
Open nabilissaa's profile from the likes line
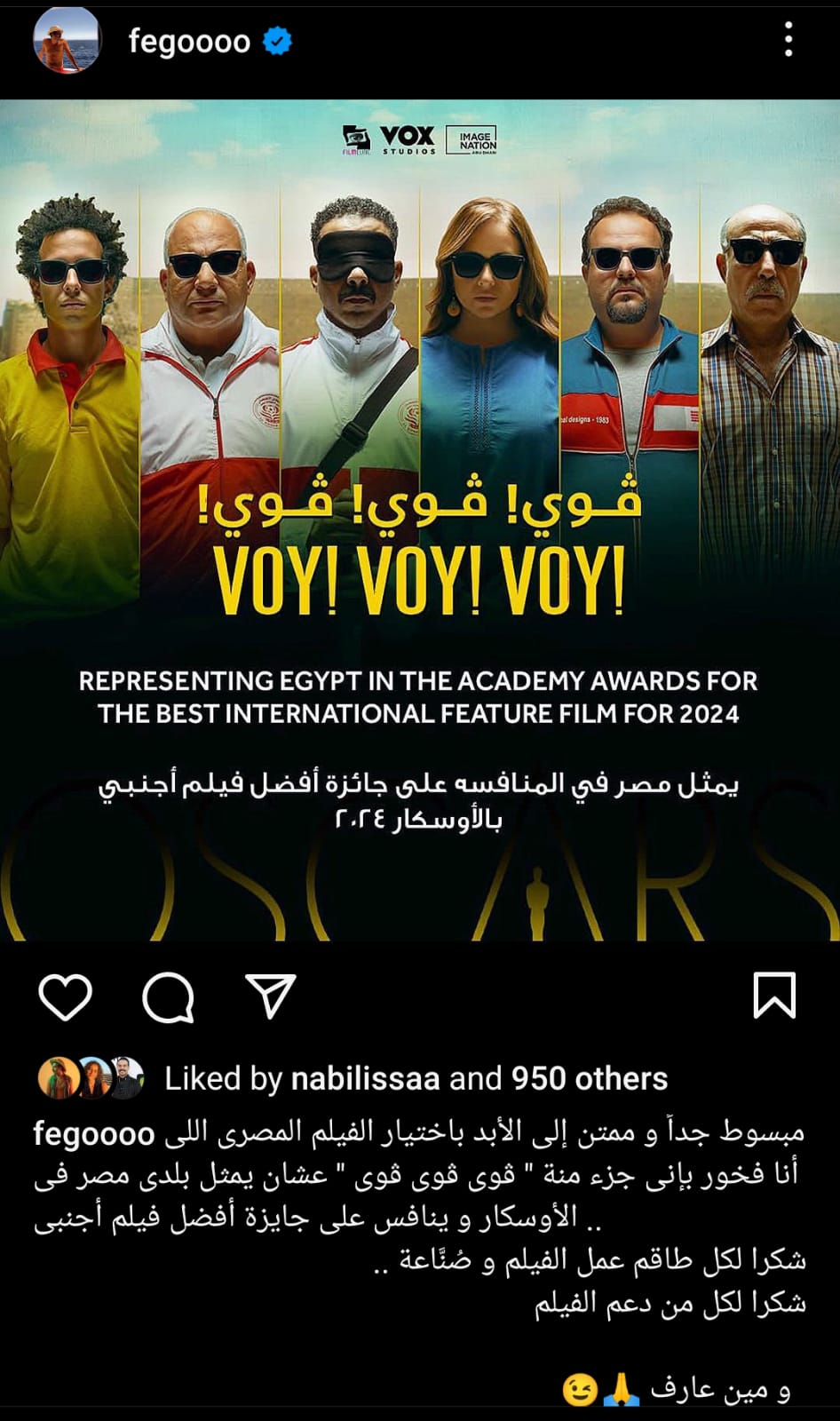point(365,1078)
